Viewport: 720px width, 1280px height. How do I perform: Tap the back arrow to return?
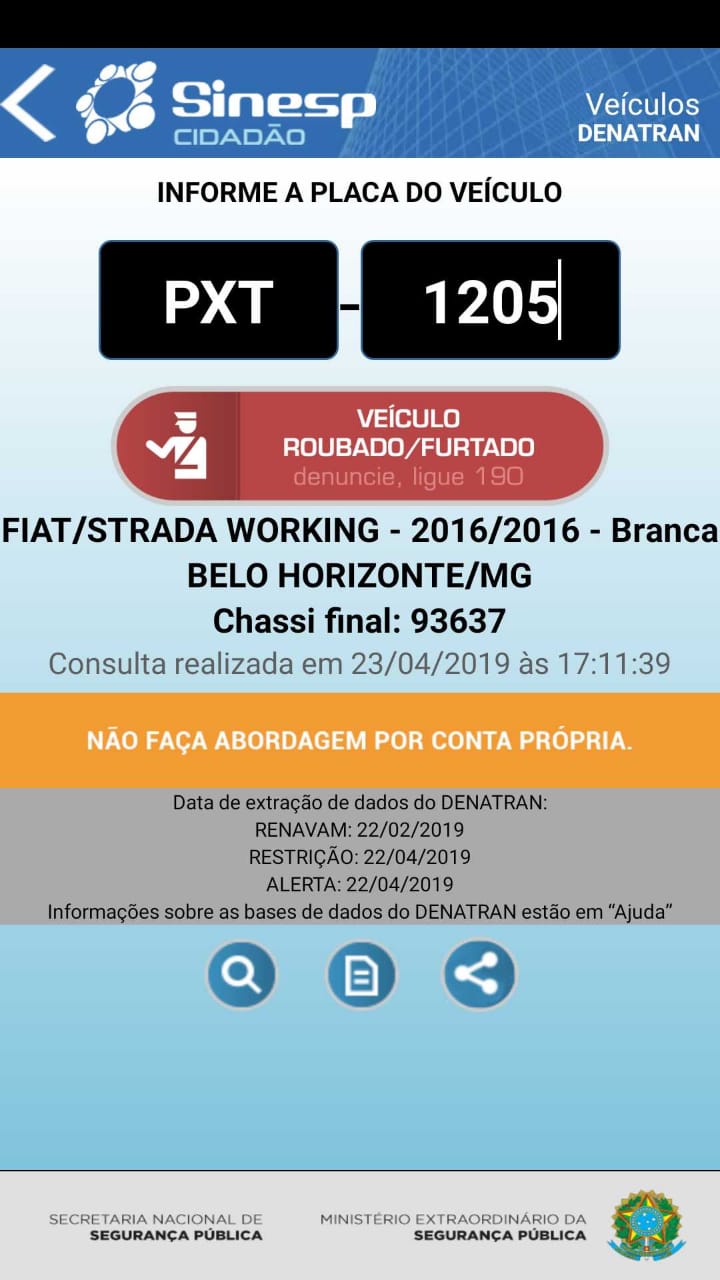(x=26, y=105)
